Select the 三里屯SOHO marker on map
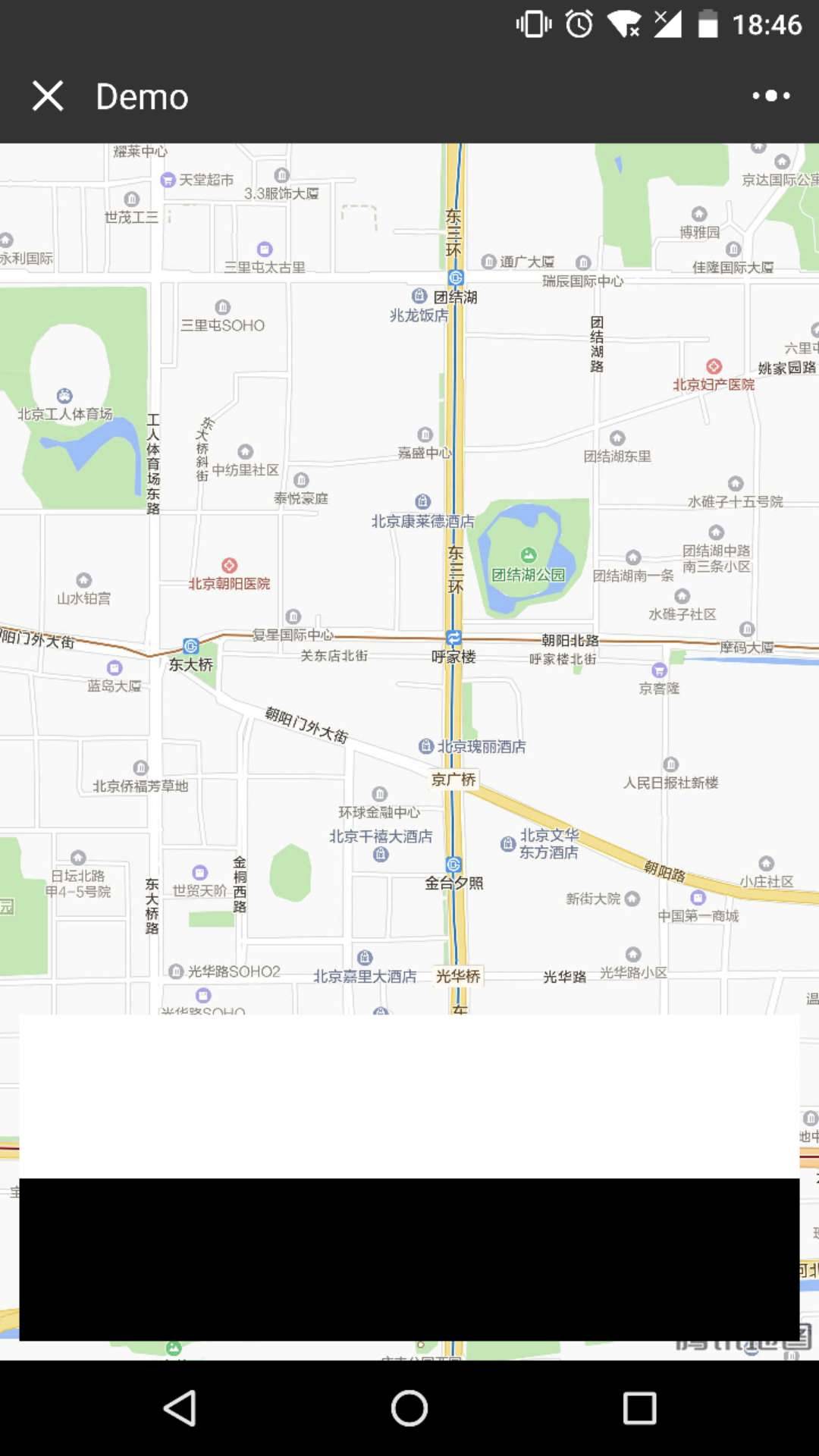 222,308
